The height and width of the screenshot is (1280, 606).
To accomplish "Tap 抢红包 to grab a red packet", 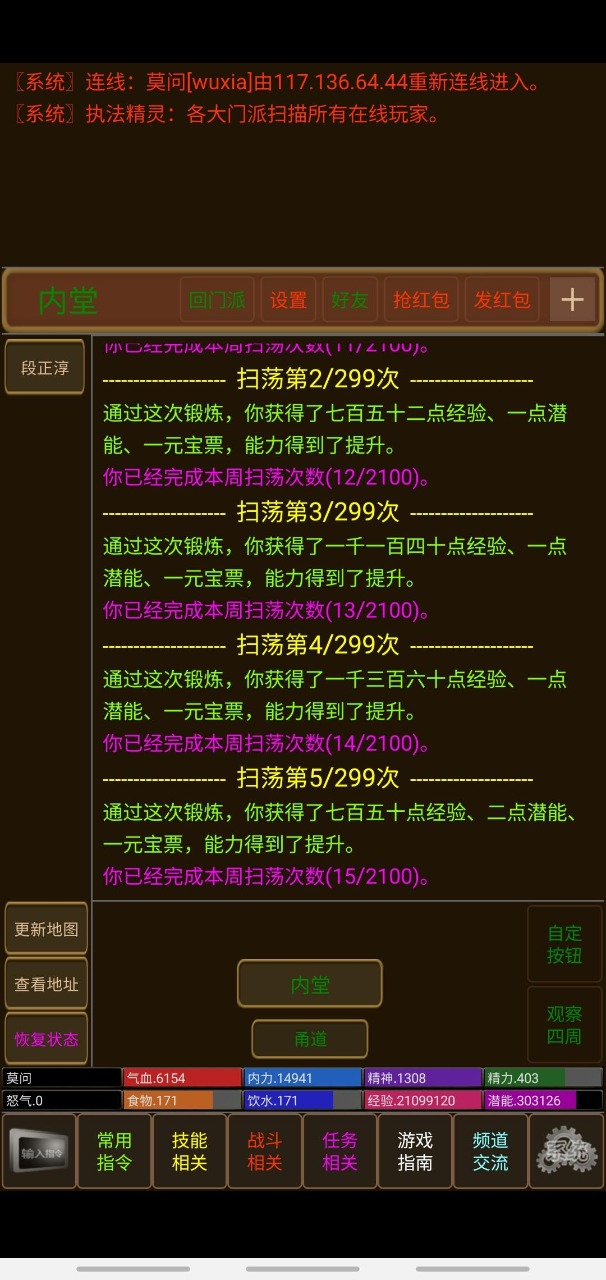I will tap(421, 300).
